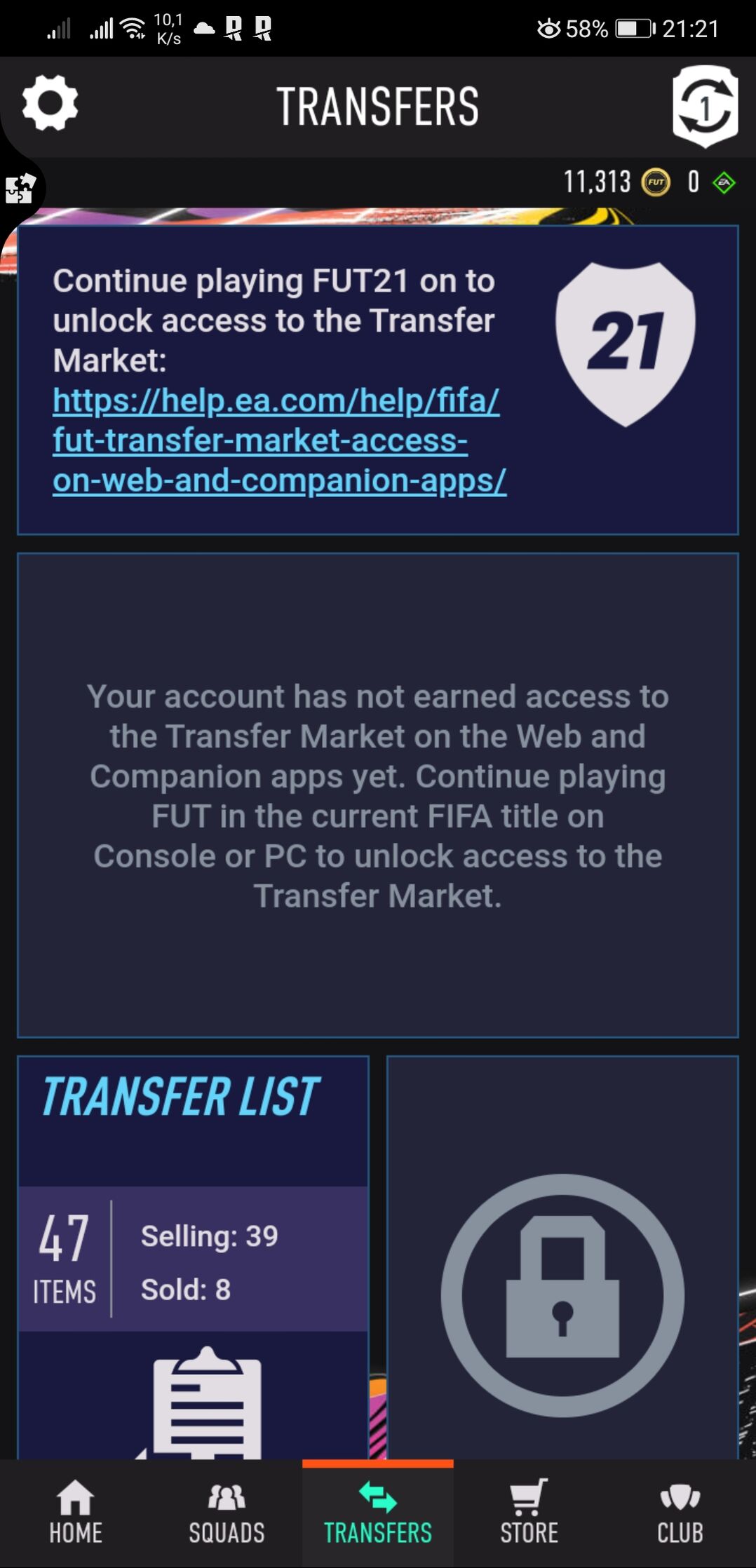Switch to the Squads tab
The height and width of the screenshot is (1568, 756).
[x=227, y=1513]
